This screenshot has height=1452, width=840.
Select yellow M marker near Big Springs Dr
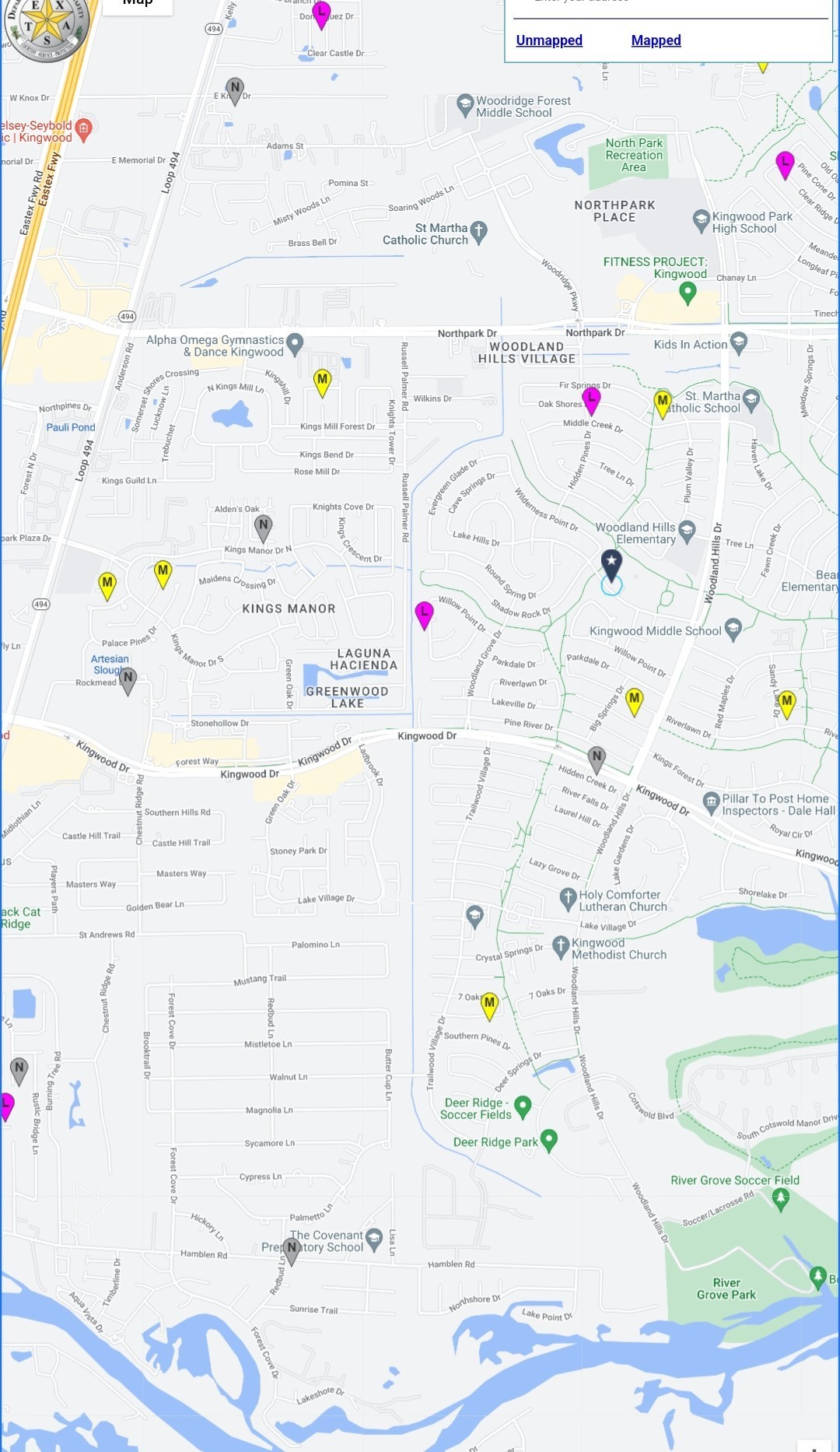(x=635, y=700)
